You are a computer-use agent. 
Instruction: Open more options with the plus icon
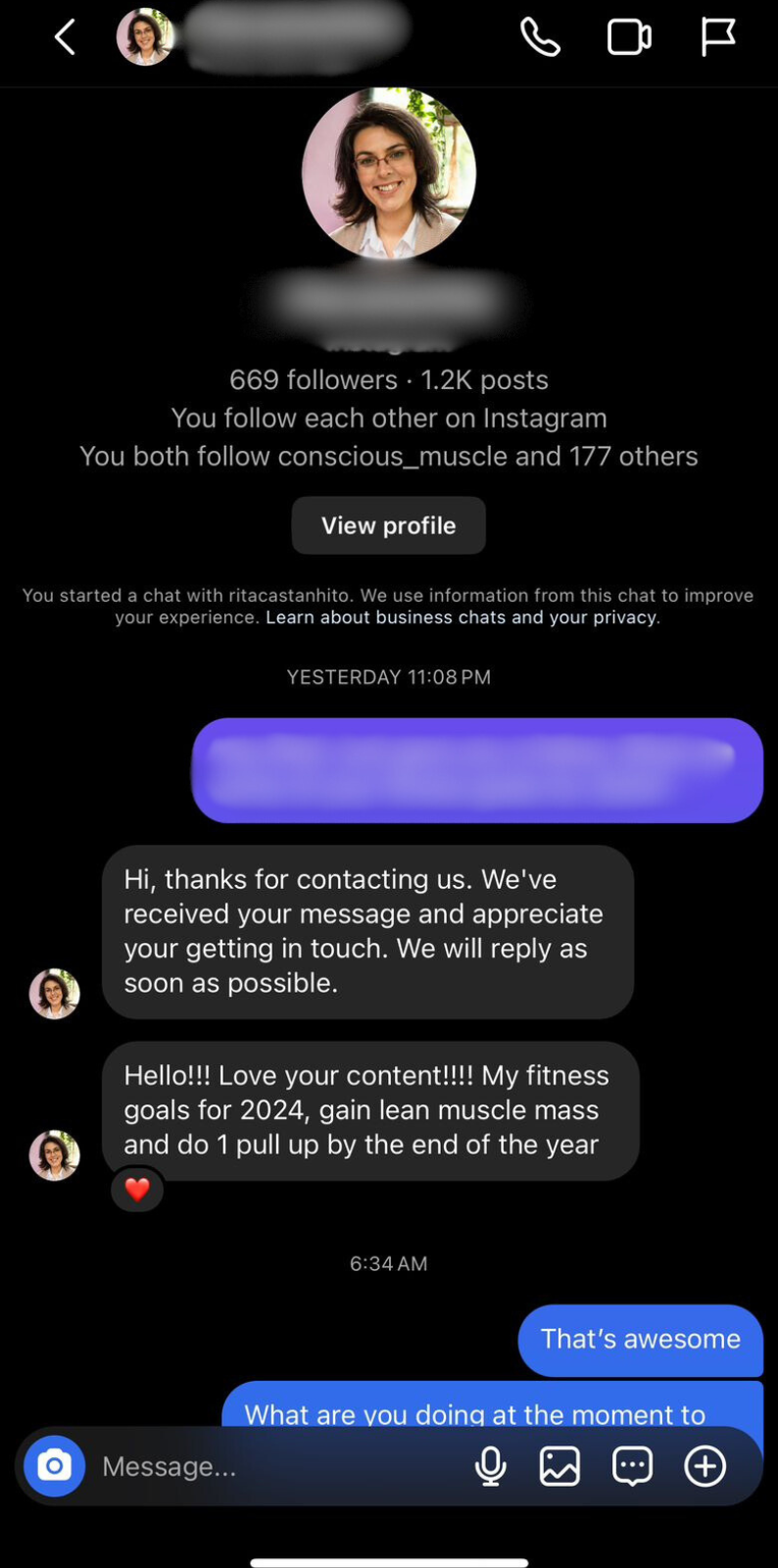tap(705, 1466)
